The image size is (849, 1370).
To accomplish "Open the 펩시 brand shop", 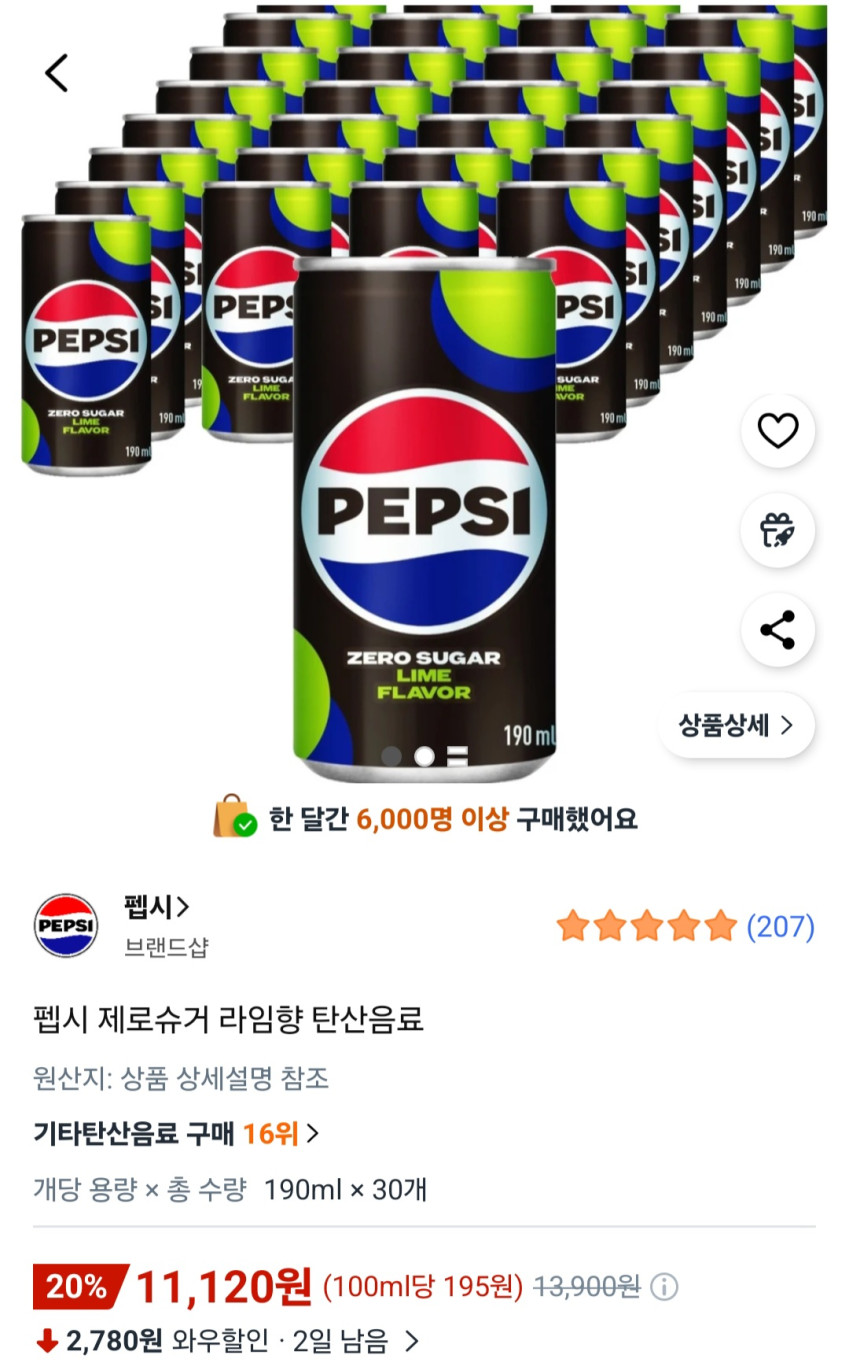I will pos(156,908).
